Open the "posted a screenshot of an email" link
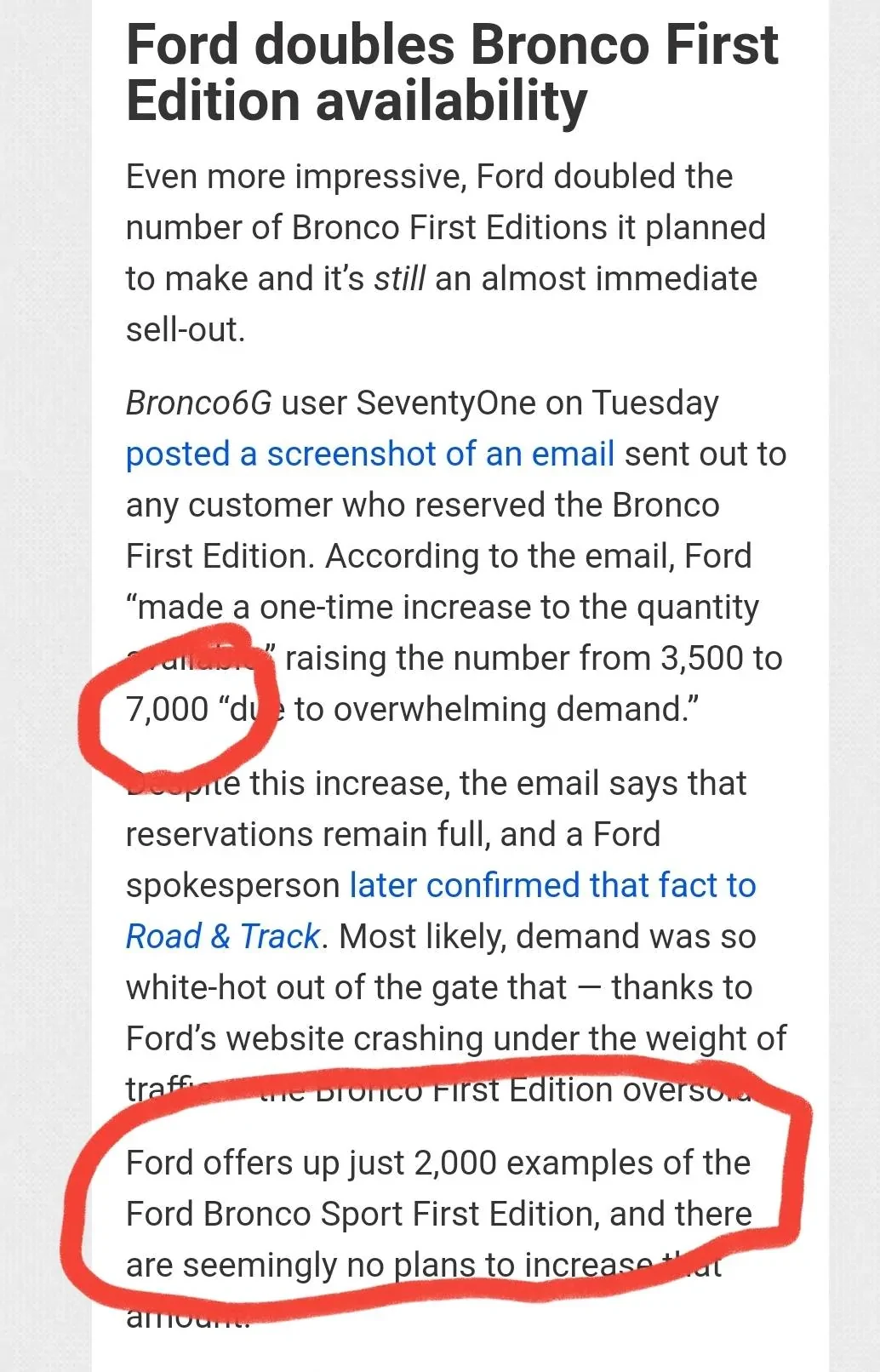This screenshot has width=880, height=1372. [x=369, y=454]
